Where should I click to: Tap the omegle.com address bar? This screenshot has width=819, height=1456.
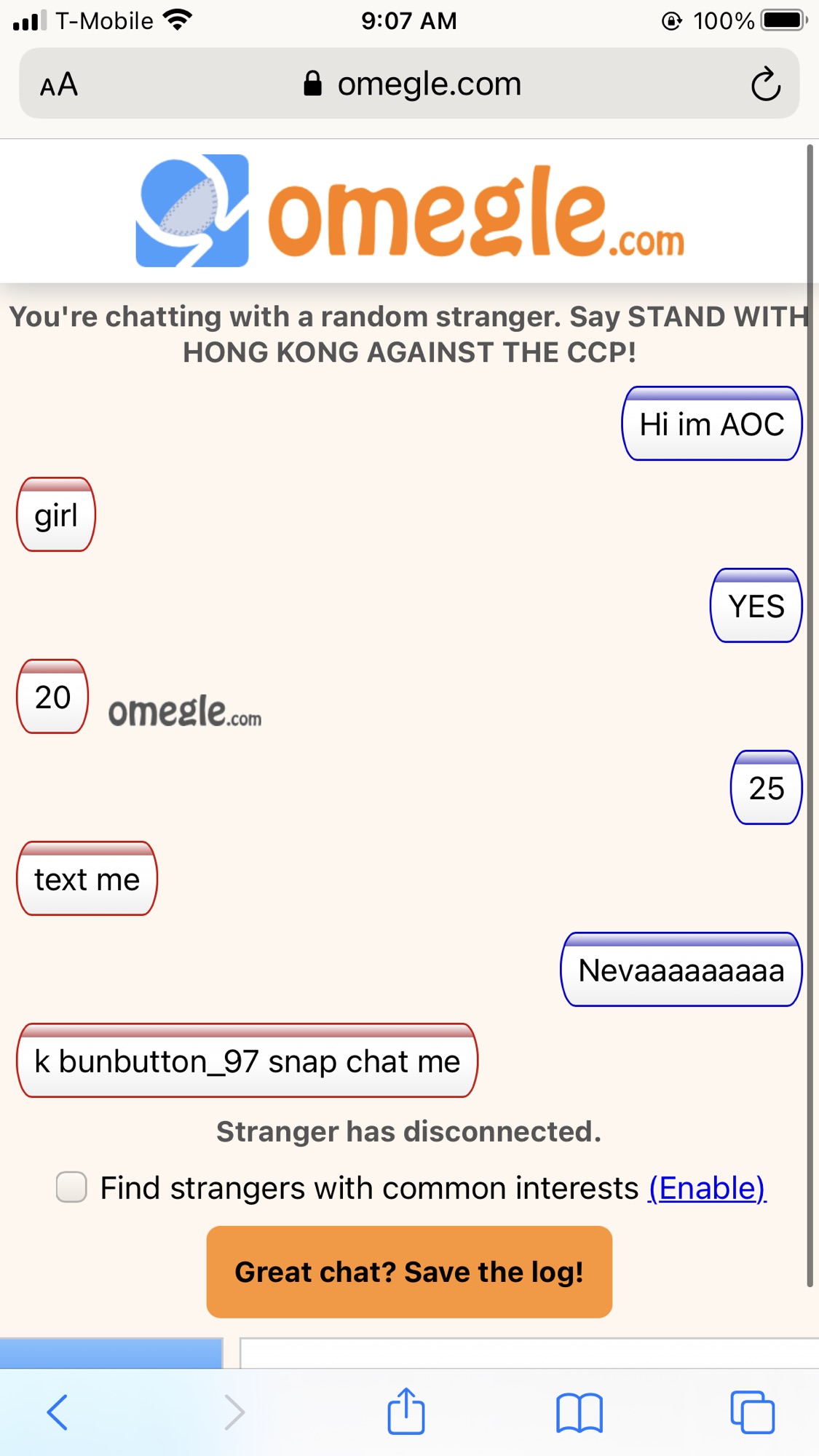click(x=412, y=84)
